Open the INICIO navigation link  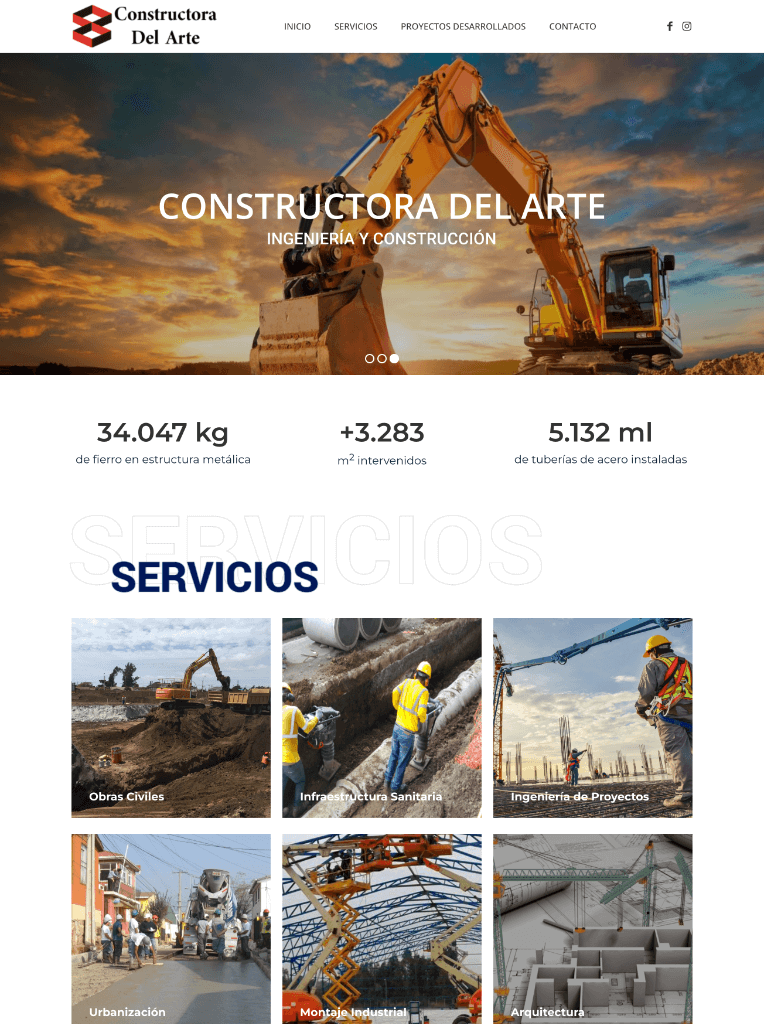point(297,27)
